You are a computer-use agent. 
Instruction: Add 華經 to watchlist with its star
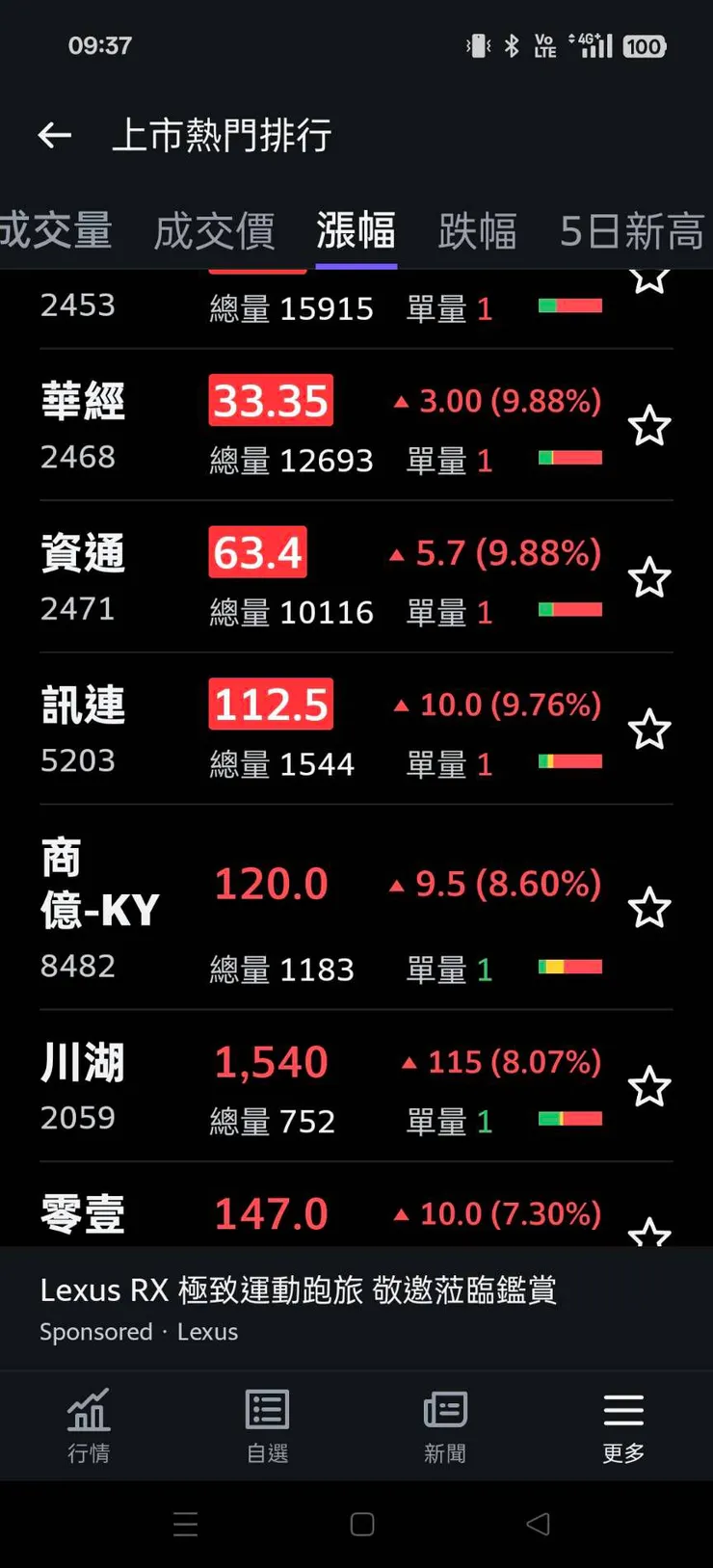(648, 426)
